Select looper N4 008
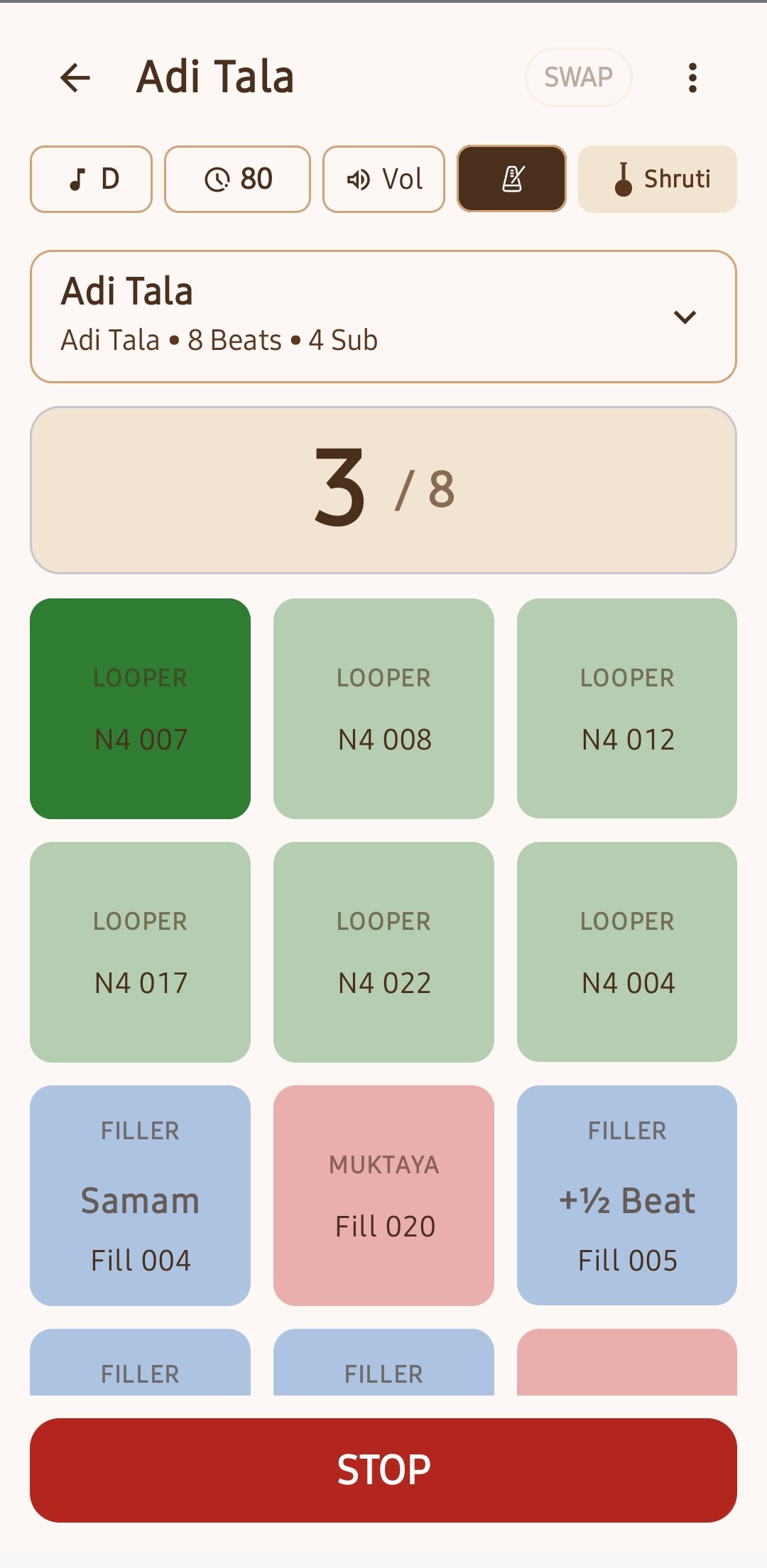767x1568 pixels. pos(383,708)
